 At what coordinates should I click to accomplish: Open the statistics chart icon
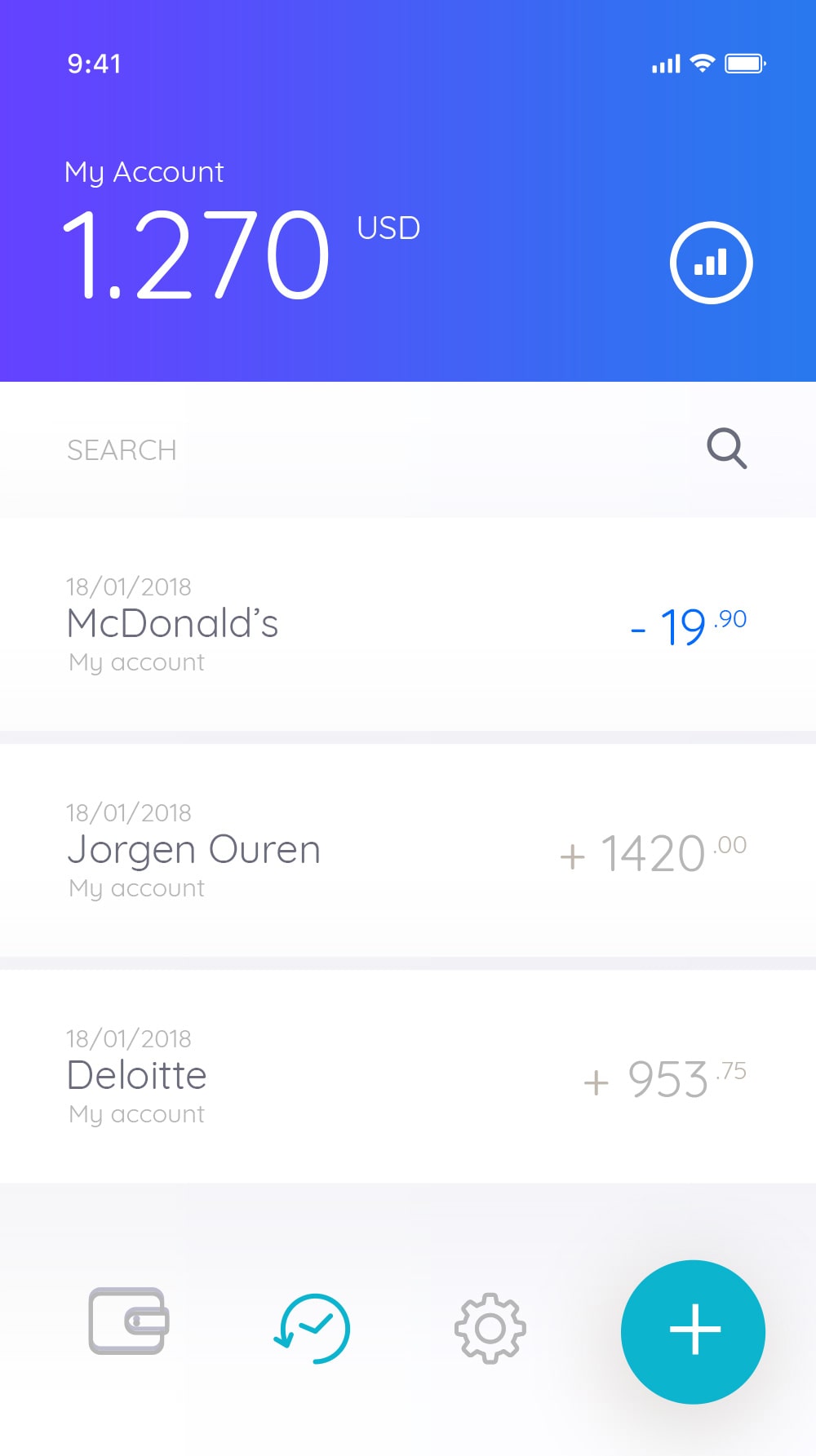pos(711,263)
